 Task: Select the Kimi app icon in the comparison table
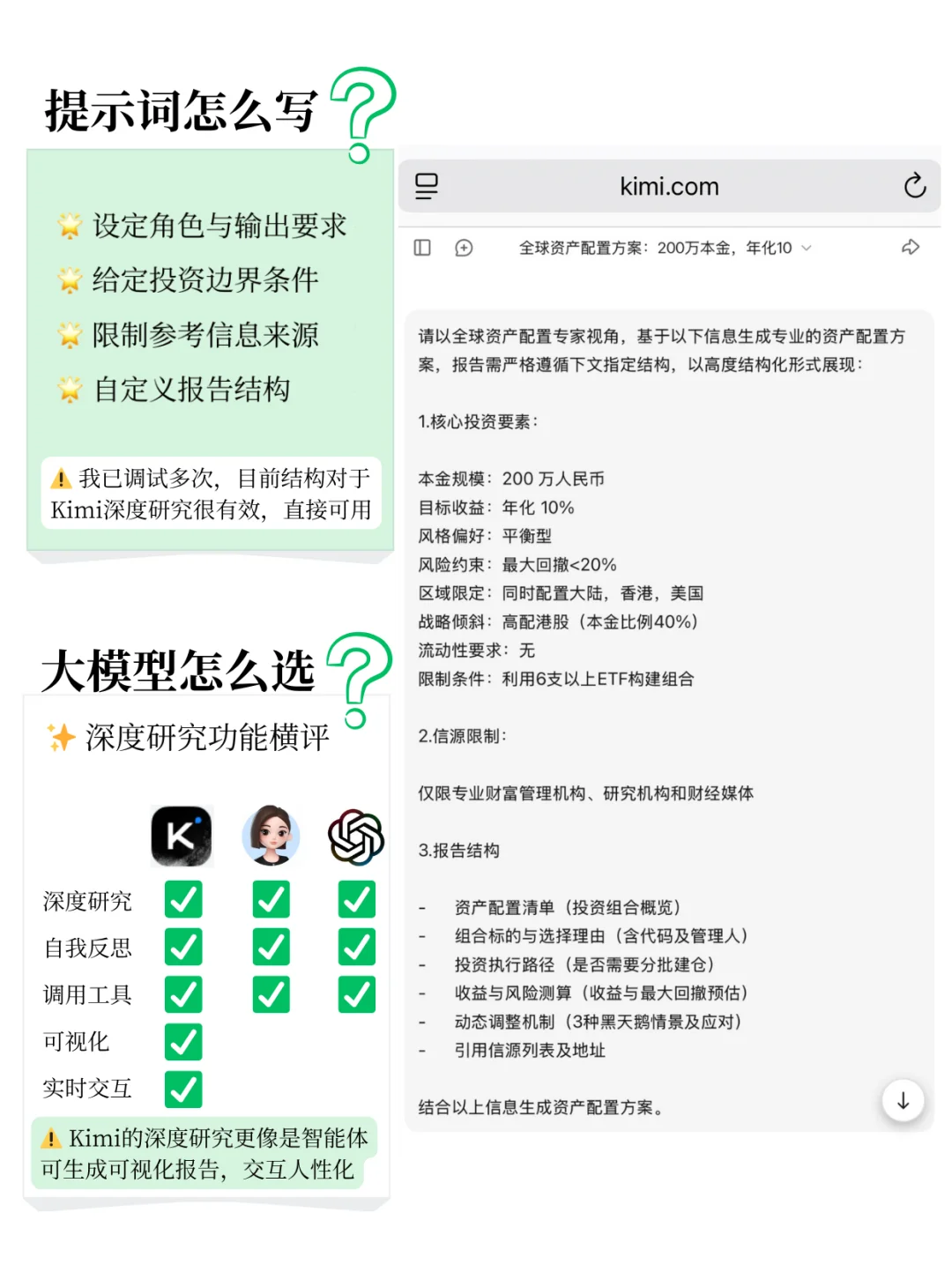[x=182, y=837]
